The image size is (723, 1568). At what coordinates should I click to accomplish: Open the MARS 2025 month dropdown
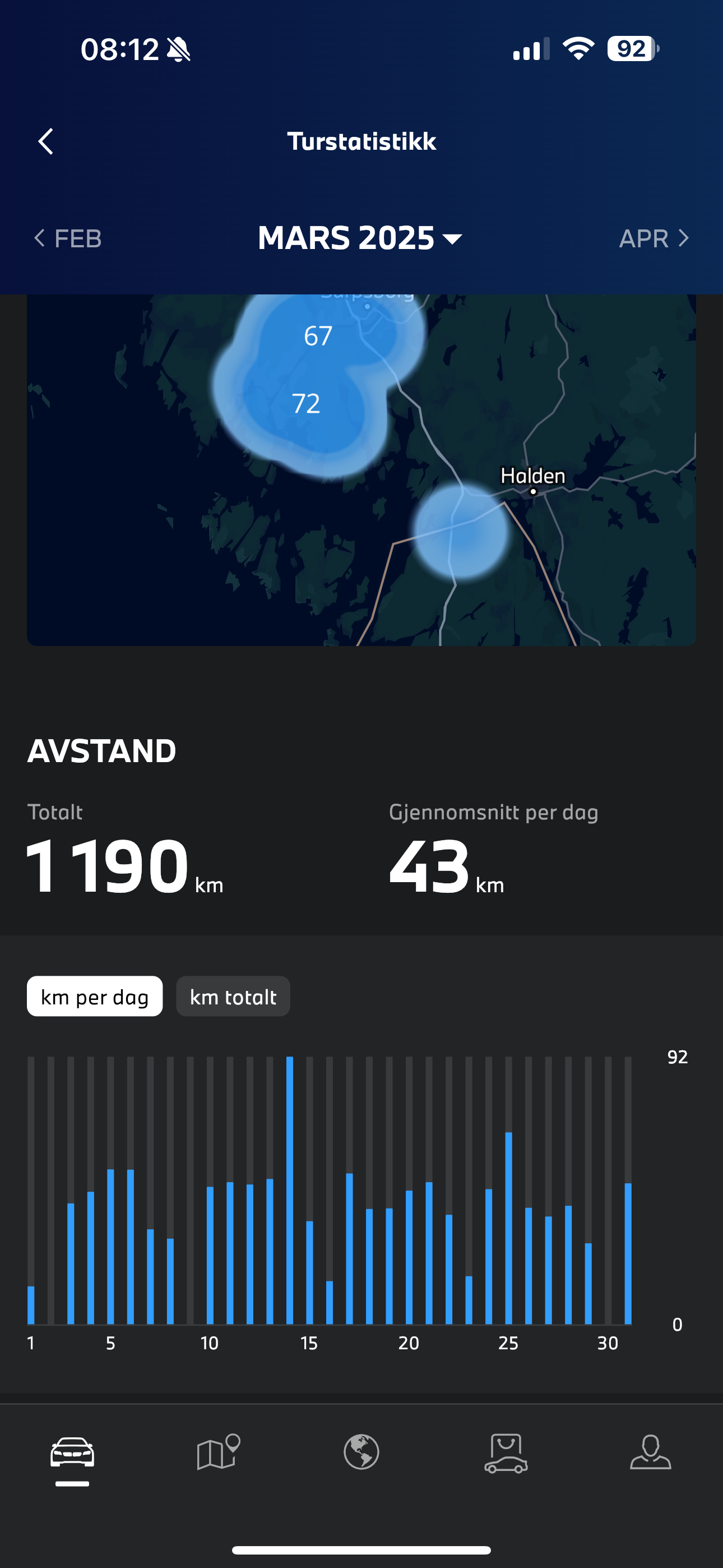tap(360, 238)
